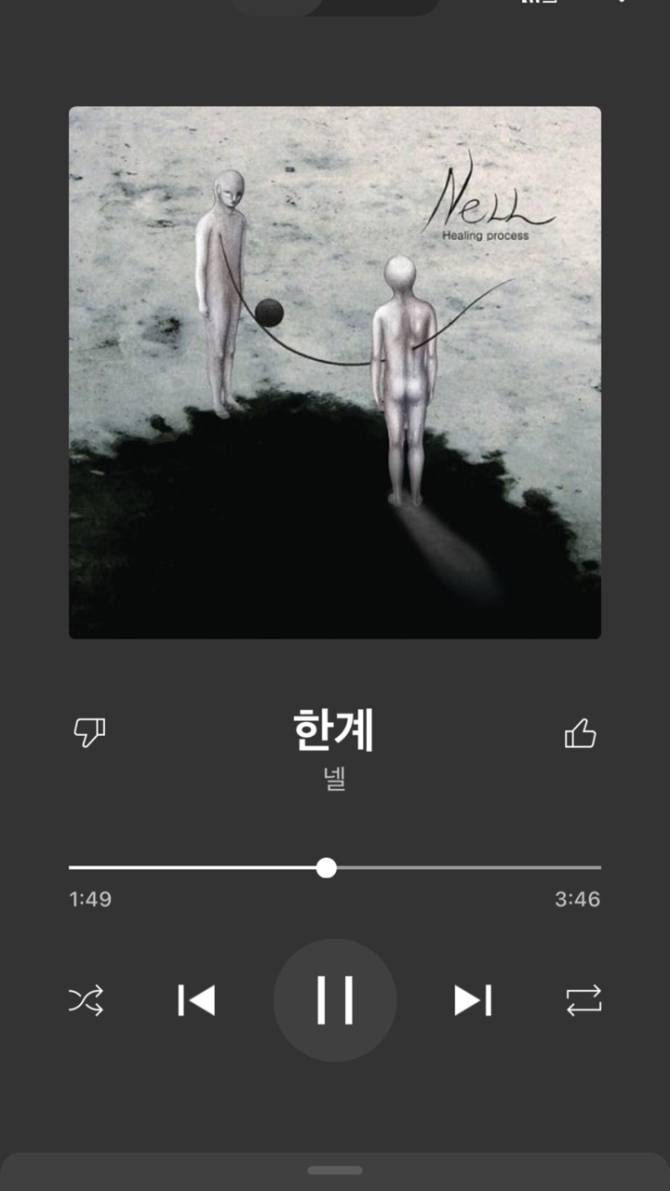Pause the current track
This screenshot has height=1191, width=670.
coord(335,1000)
